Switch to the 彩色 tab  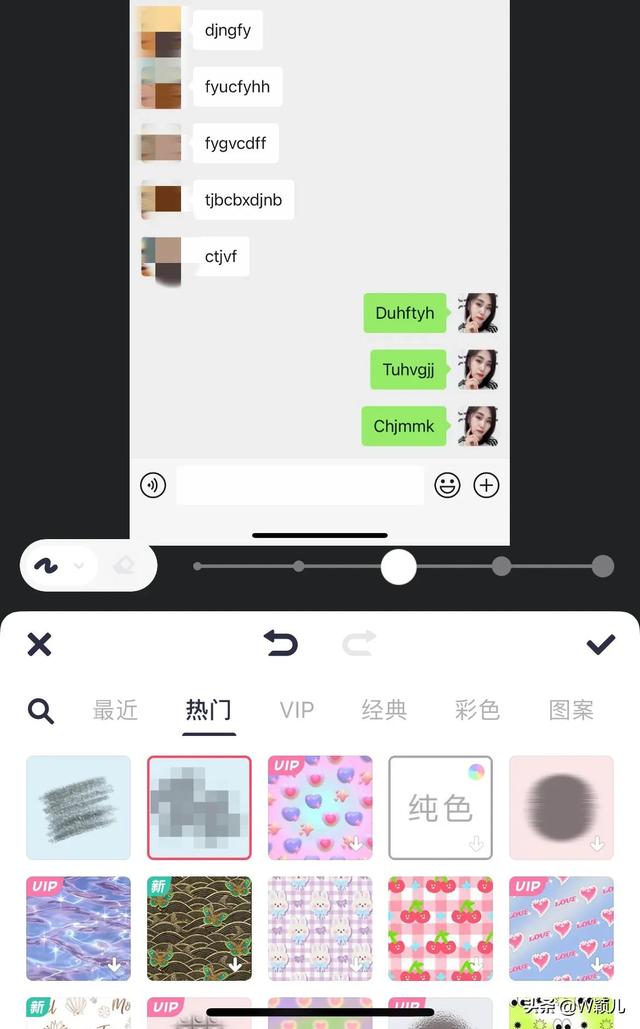coord(477,711)
